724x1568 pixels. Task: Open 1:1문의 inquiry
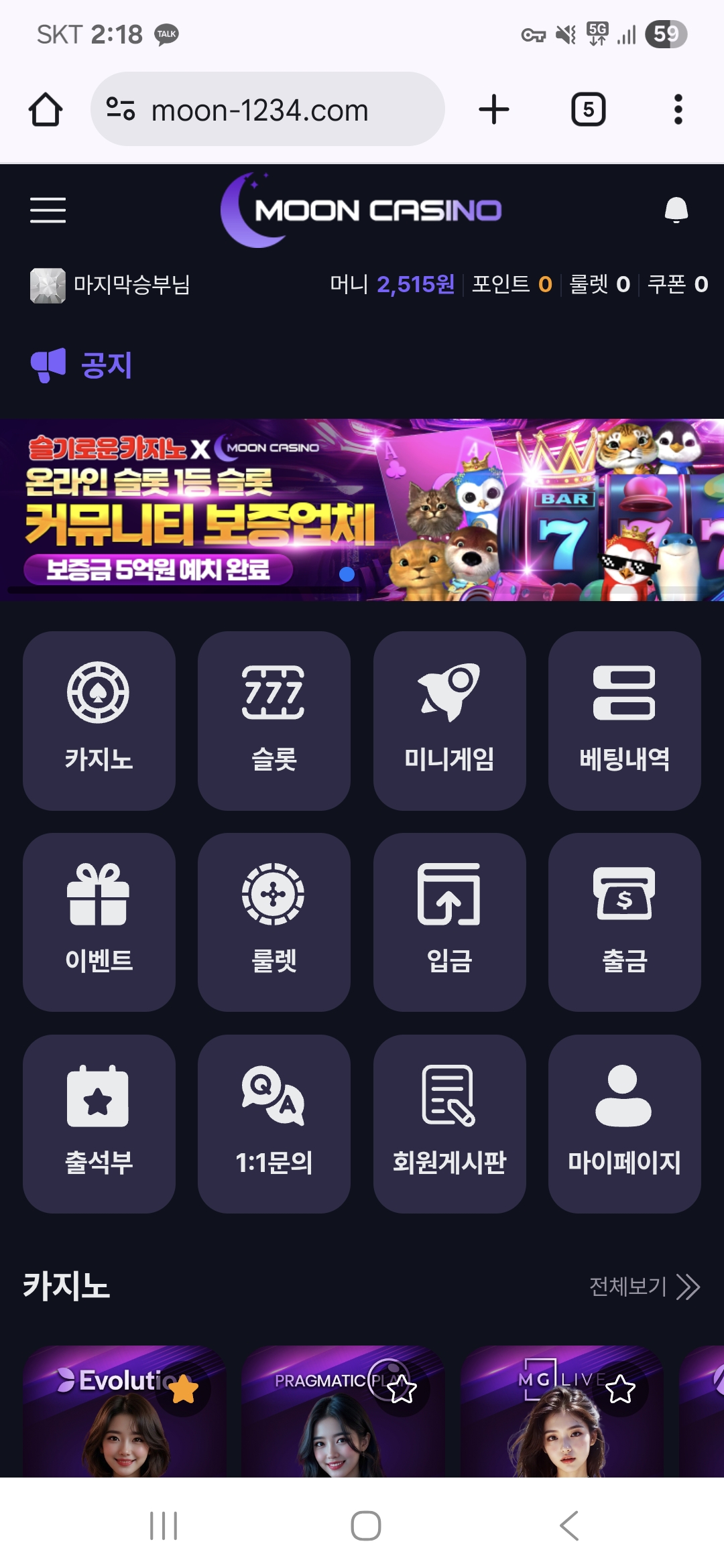[274, 1124]
